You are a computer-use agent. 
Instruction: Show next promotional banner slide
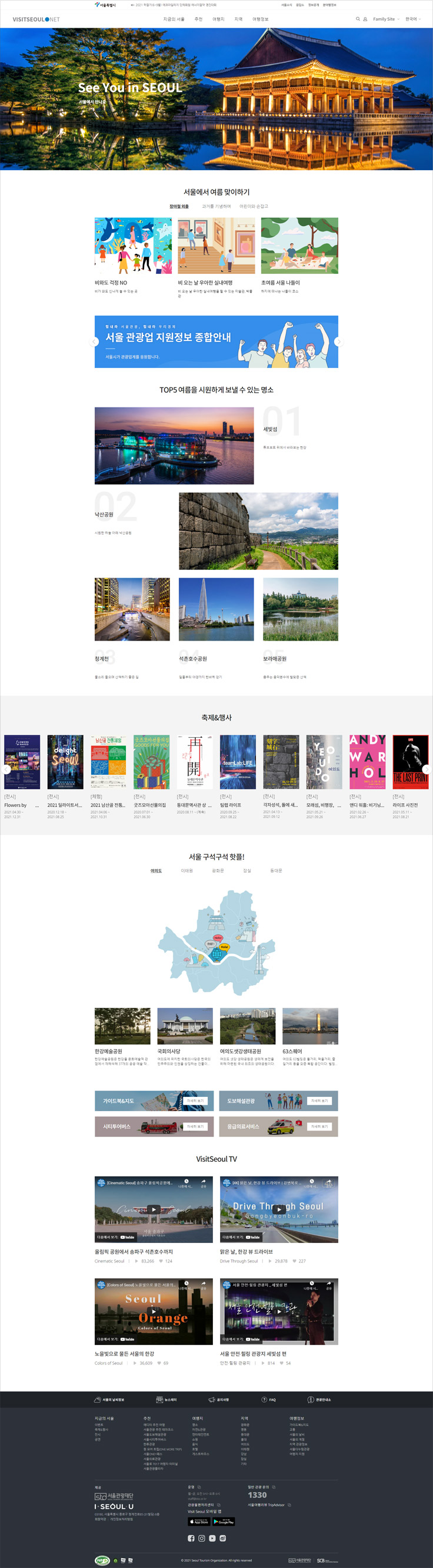[x=339, y=342]
